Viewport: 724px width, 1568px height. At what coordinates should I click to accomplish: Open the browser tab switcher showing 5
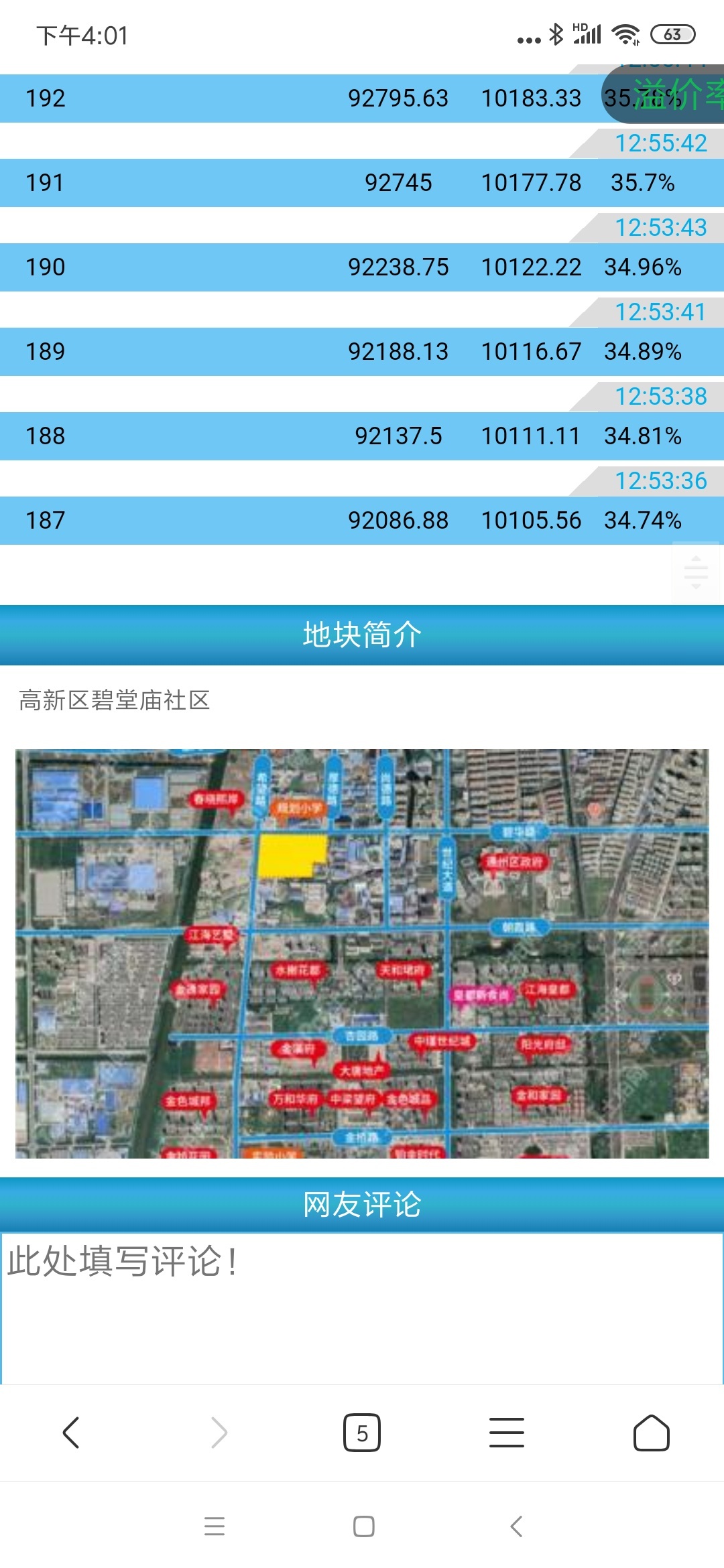coord(362,1433)
